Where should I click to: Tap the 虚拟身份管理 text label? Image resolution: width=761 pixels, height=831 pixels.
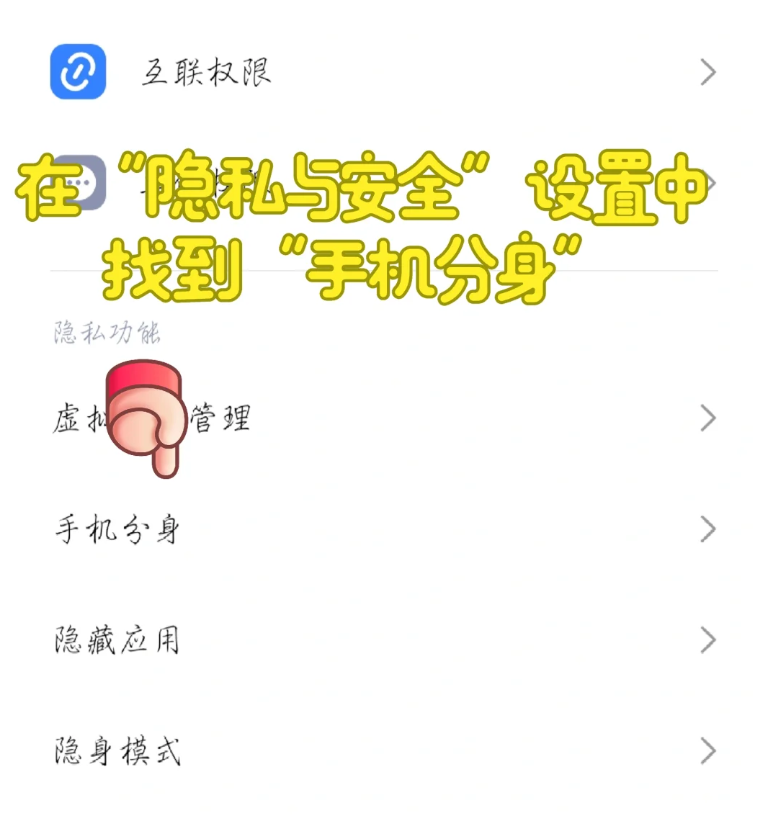pos(150,418)
